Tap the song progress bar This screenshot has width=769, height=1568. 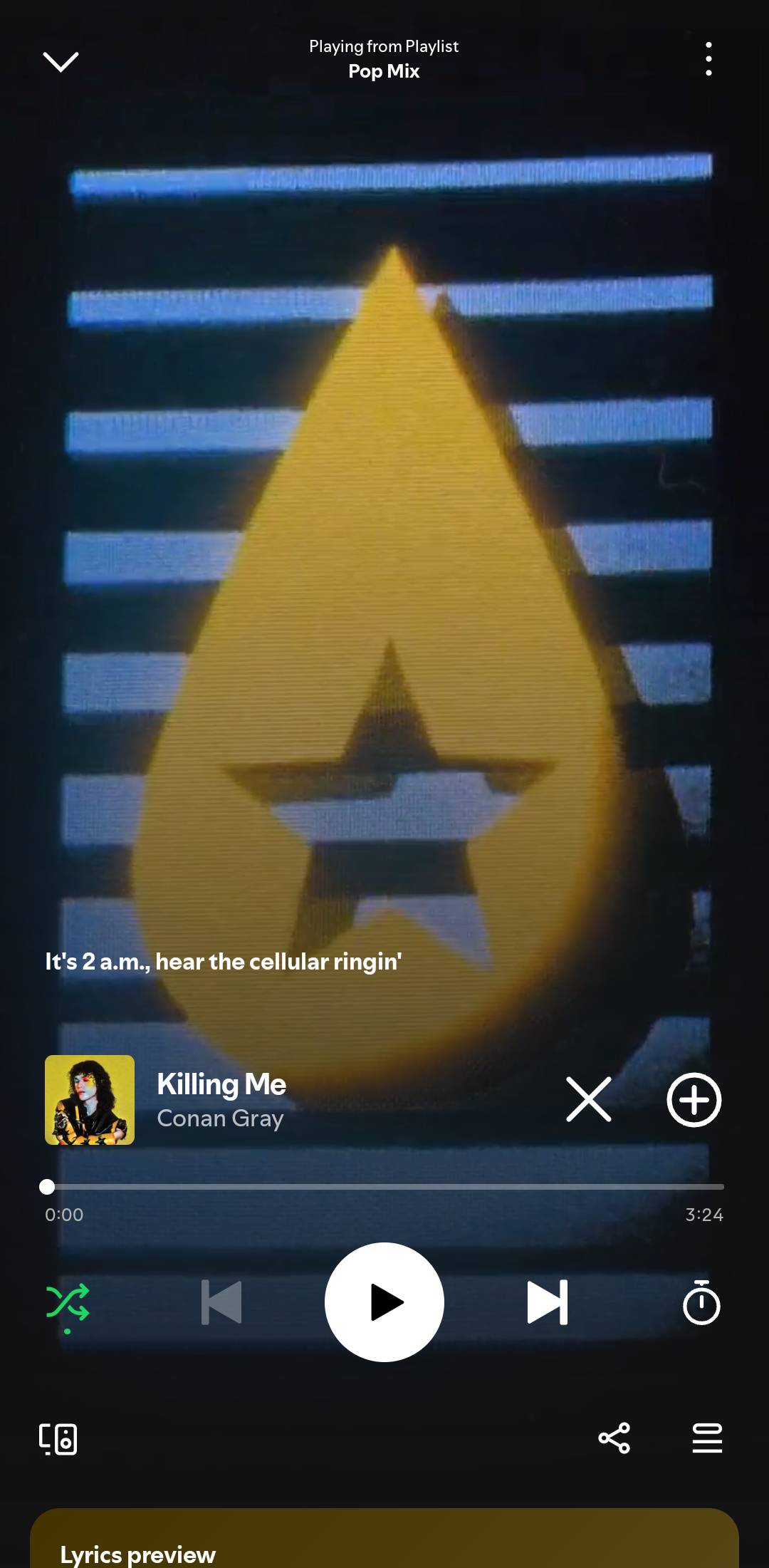384,1187
